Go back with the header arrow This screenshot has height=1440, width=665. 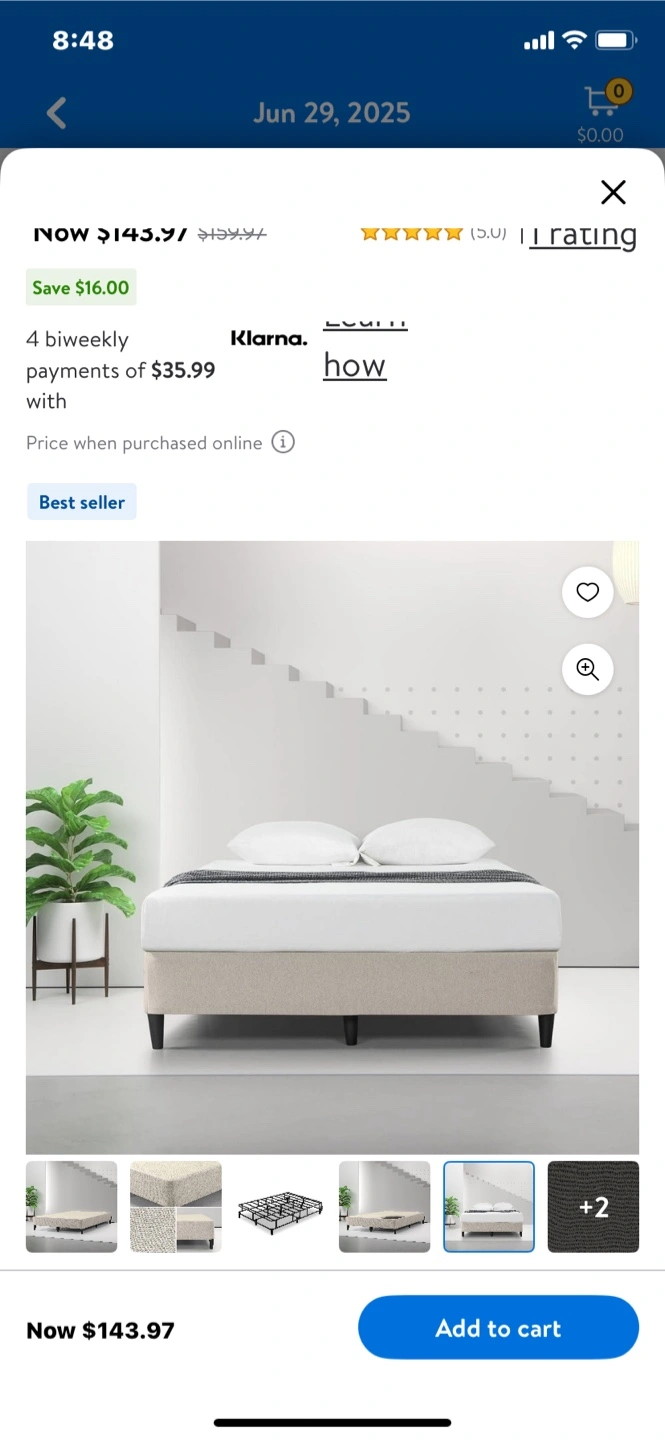coord(57,113)
